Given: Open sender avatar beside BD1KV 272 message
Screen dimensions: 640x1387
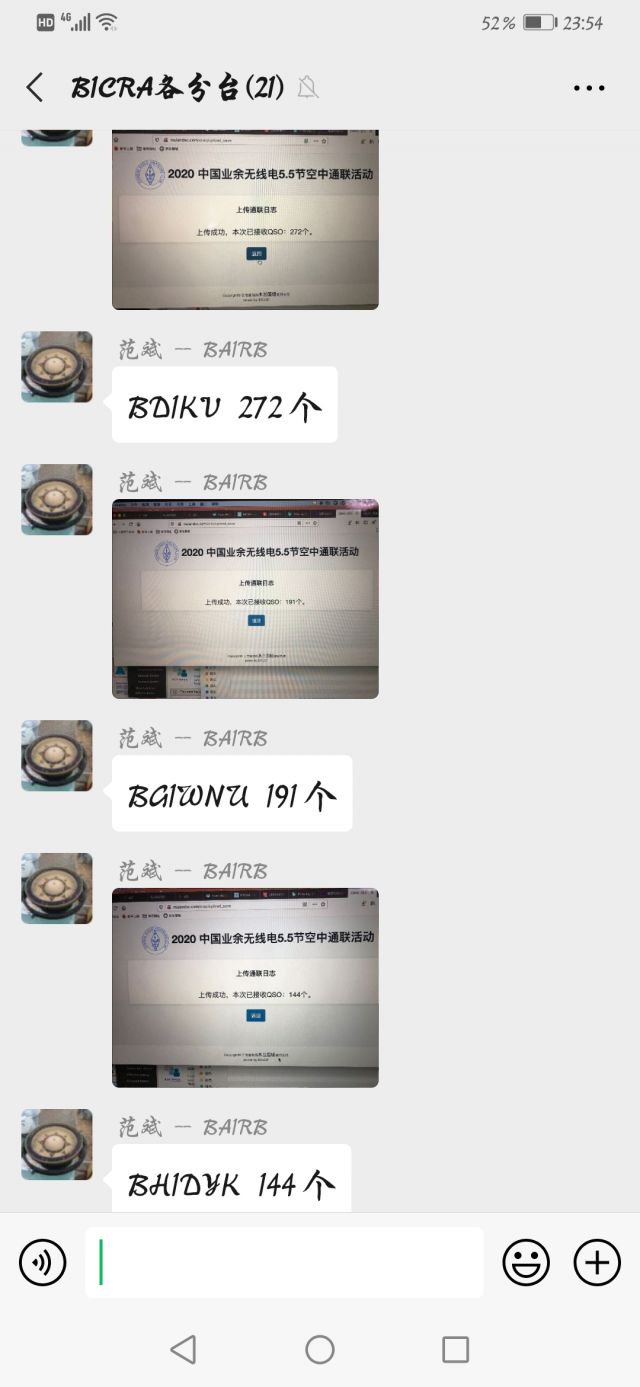Looking at the screenshot, I should point(57,367).
